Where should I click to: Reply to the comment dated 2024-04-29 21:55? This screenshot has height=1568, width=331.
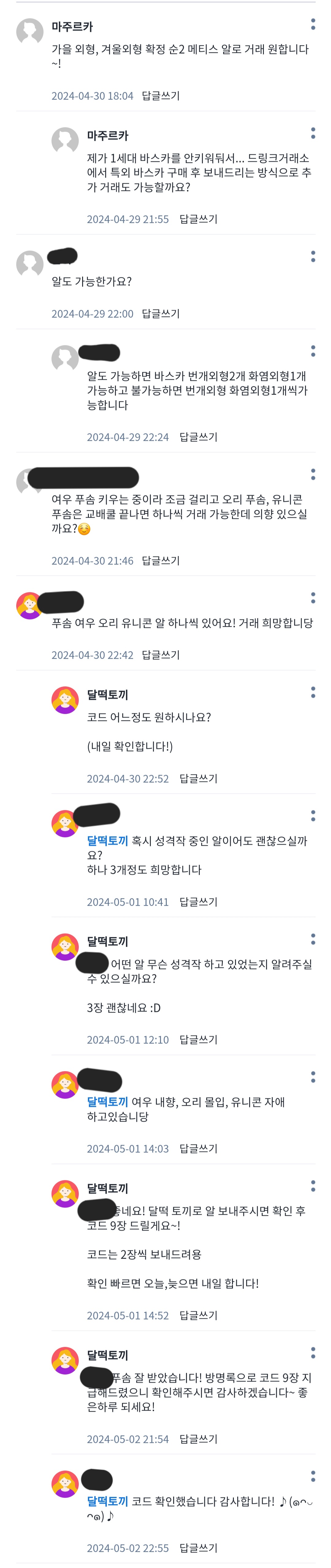point(198,219)
